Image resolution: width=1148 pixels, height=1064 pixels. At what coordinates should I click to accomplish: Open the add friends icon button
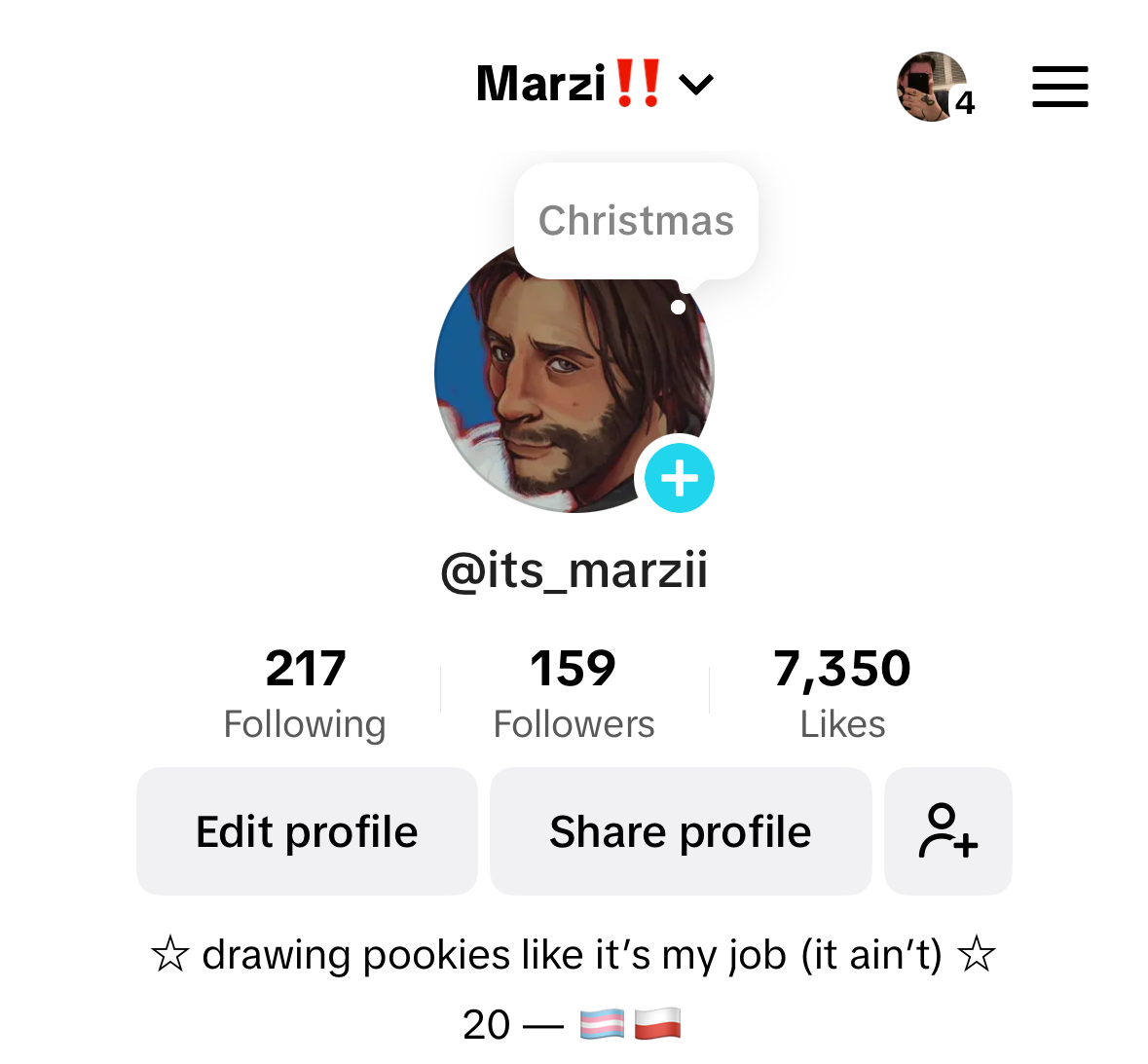(947, 831)
